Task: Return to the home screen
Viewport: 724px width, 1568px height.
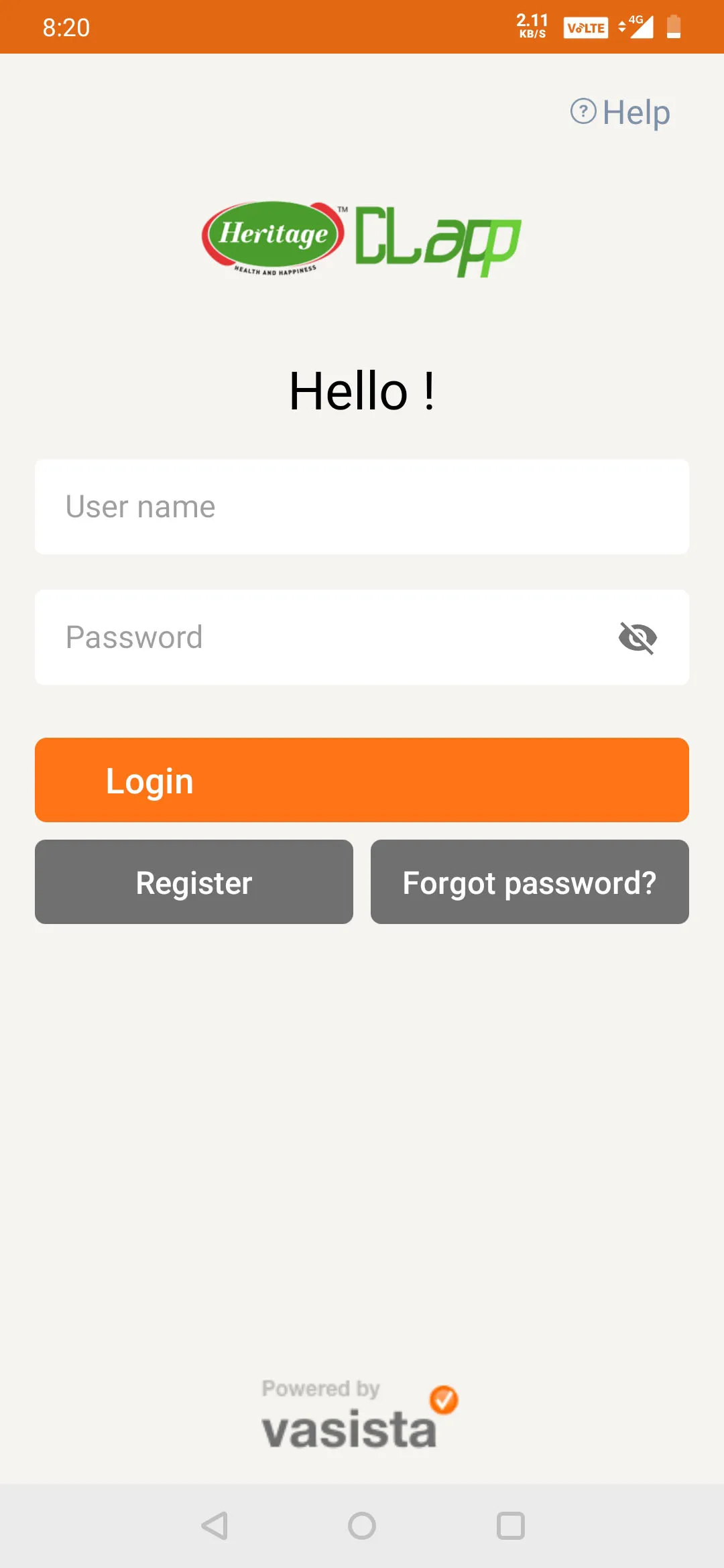Action: (362, 1526)
